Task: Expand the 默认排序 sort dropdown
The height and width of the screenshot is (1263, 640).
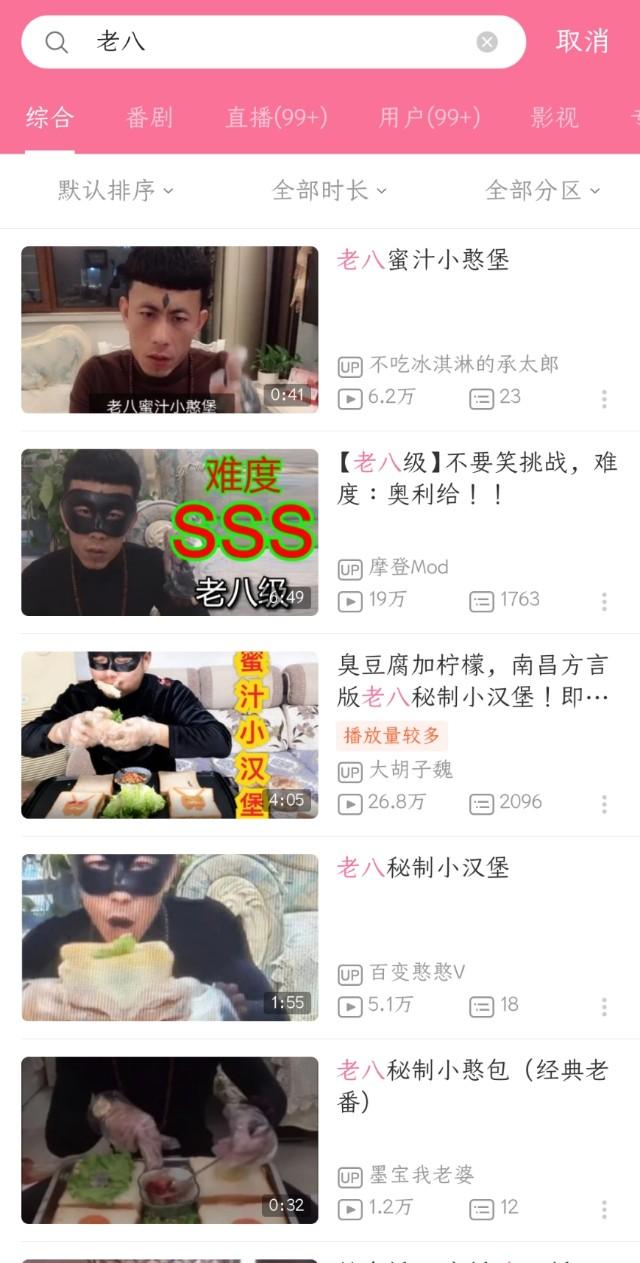Action: (x=115, y=190)
